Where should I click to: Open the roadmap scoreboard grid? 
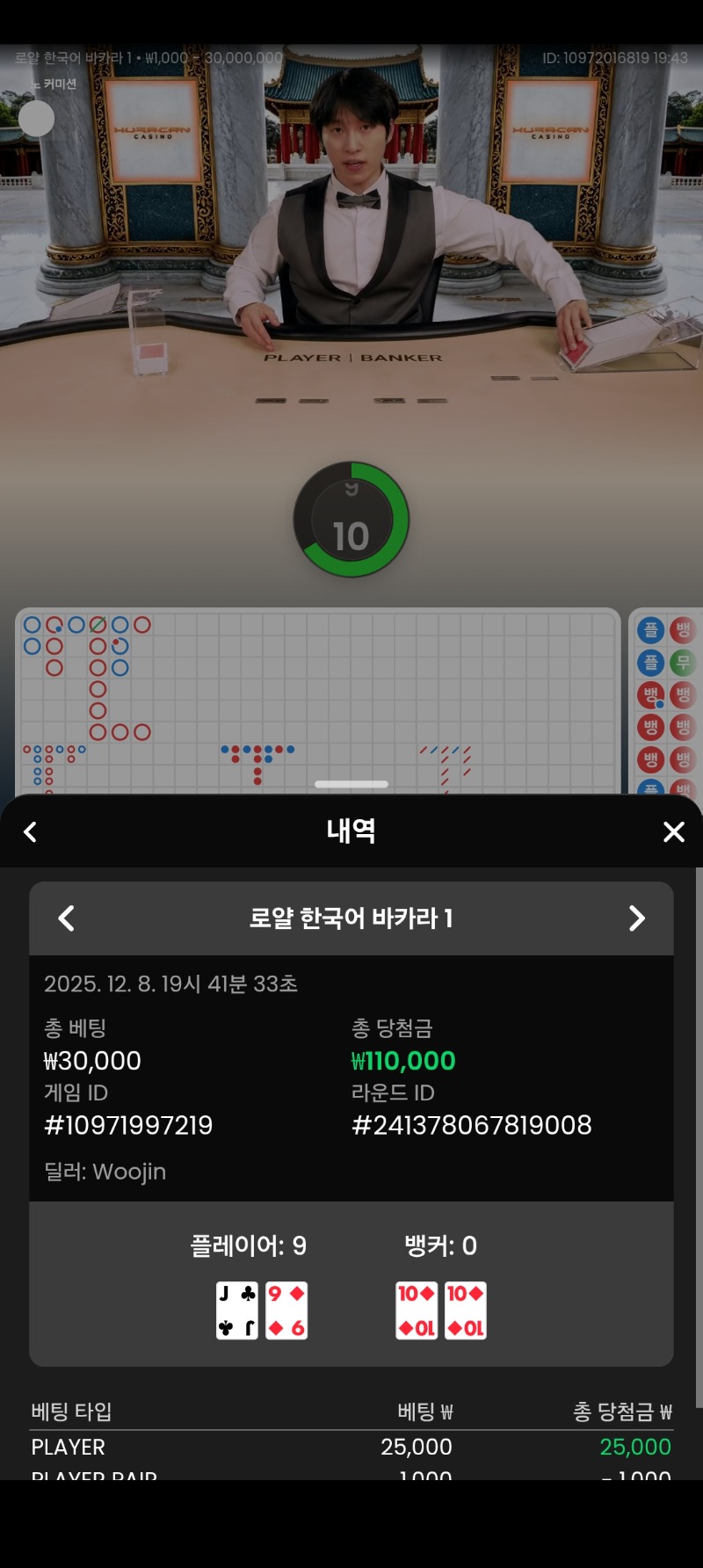point(318,699)
